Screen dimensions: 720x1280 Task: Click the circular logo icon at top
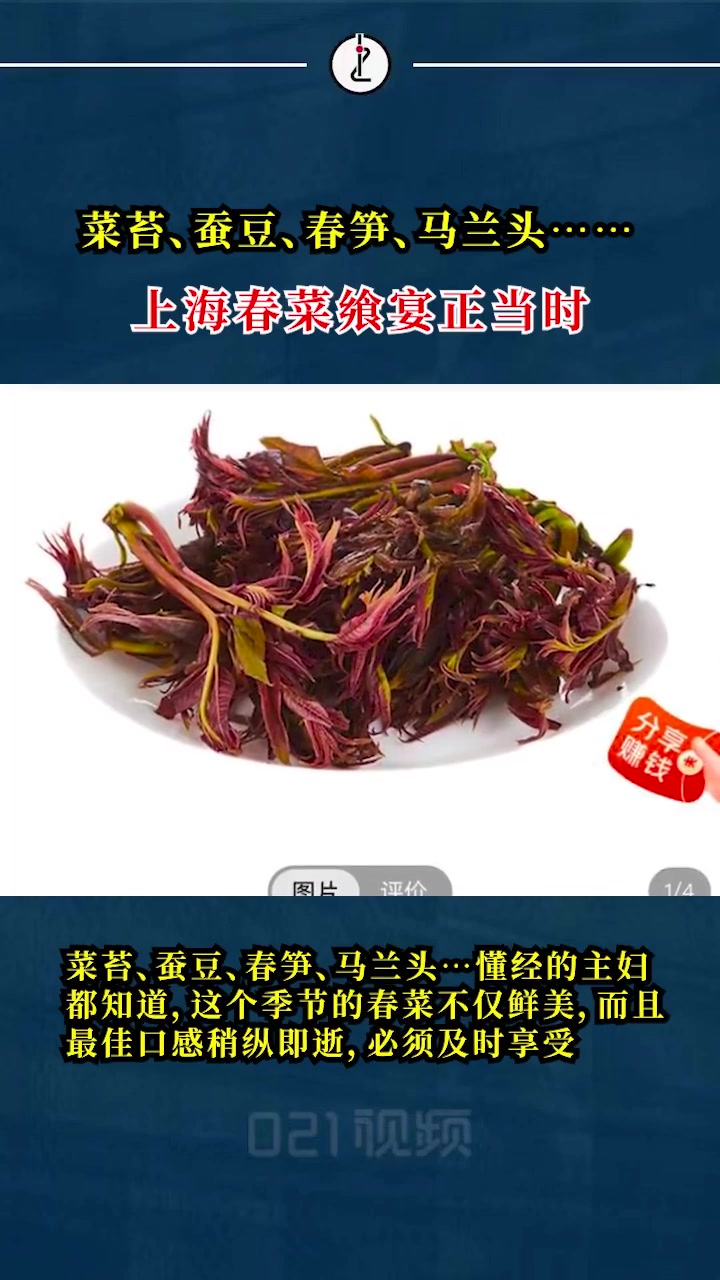point(360,63)
